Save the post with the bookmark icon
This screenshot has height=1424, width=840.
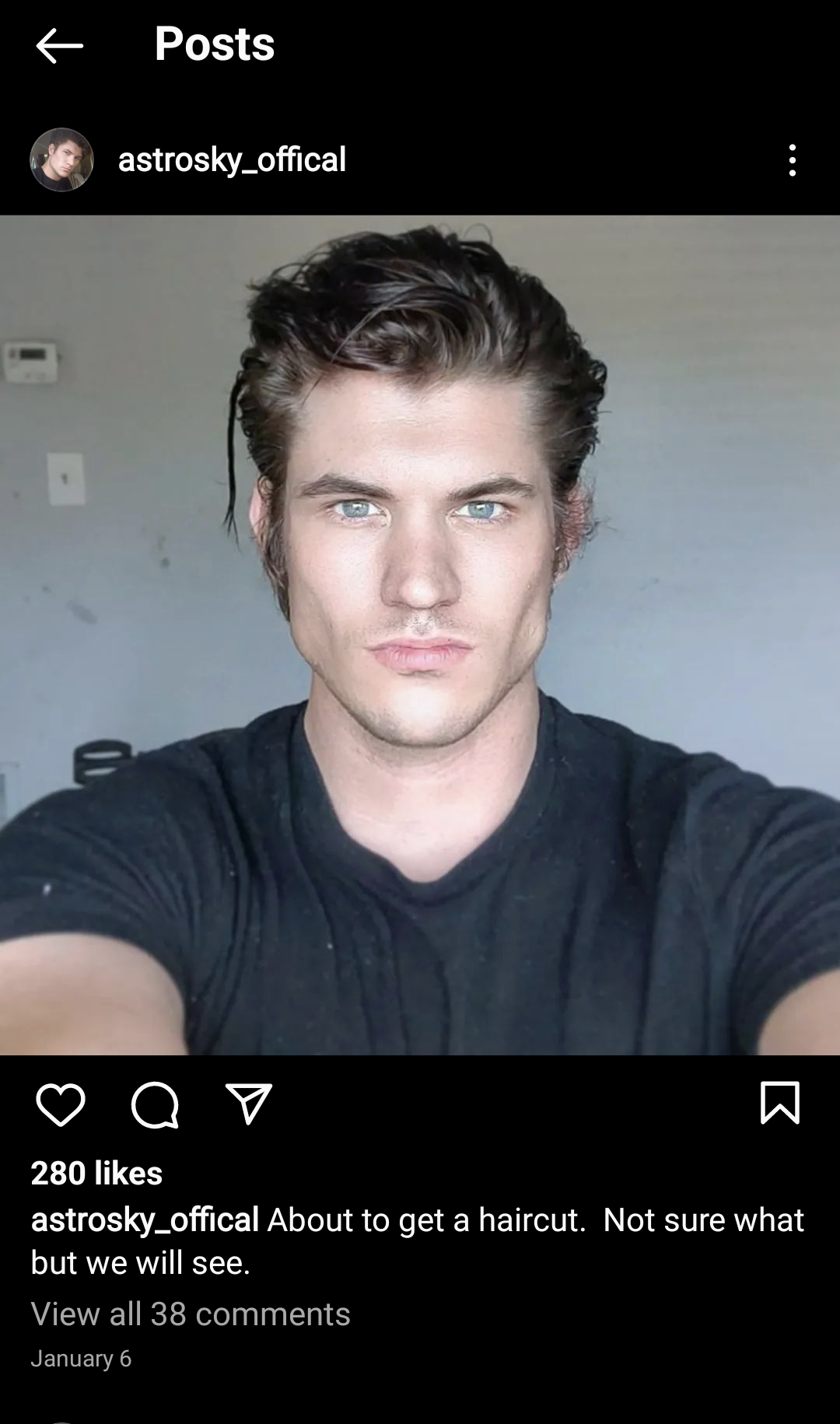pyautogui.click(x=779, y=1103)
